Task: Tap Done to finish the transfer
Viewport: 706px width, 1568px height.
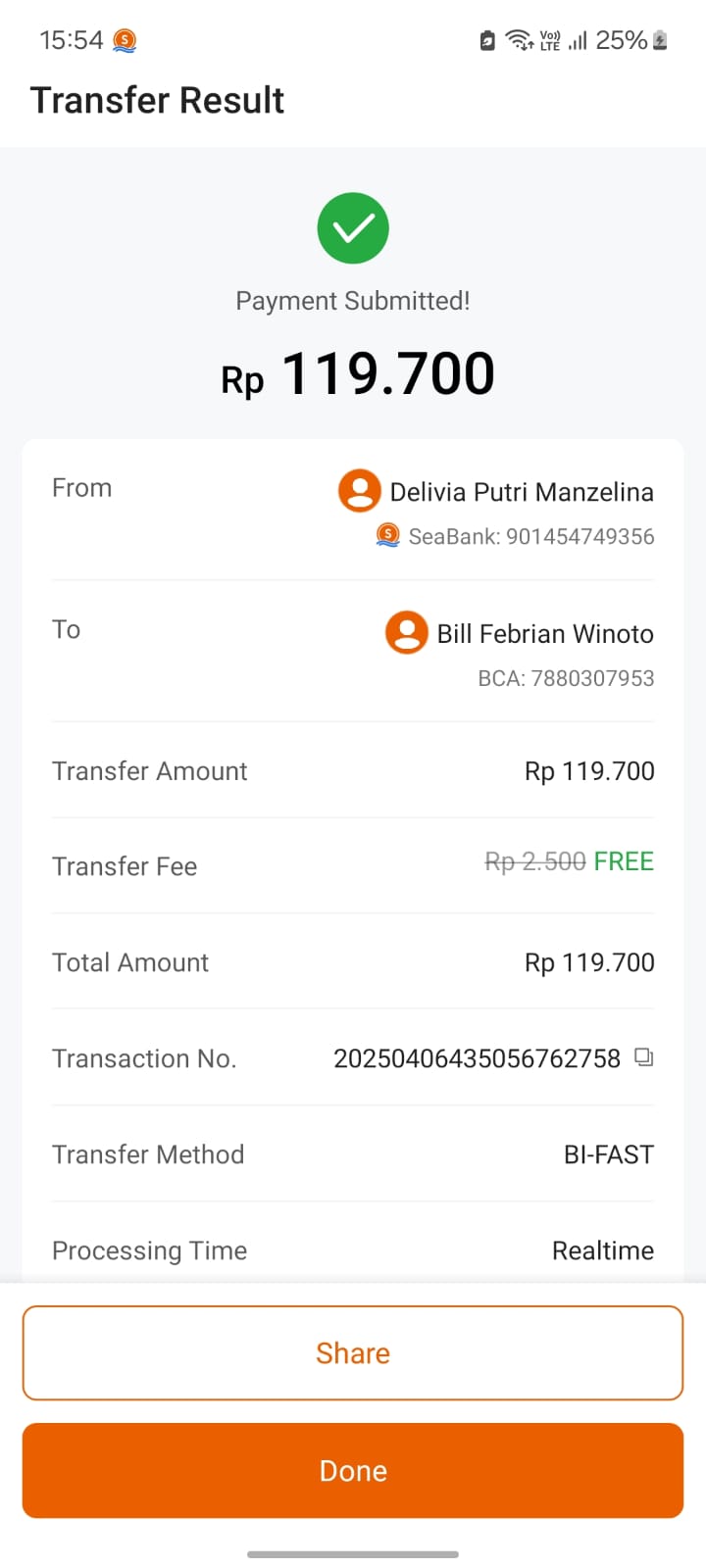Action: coord(353,1470)
